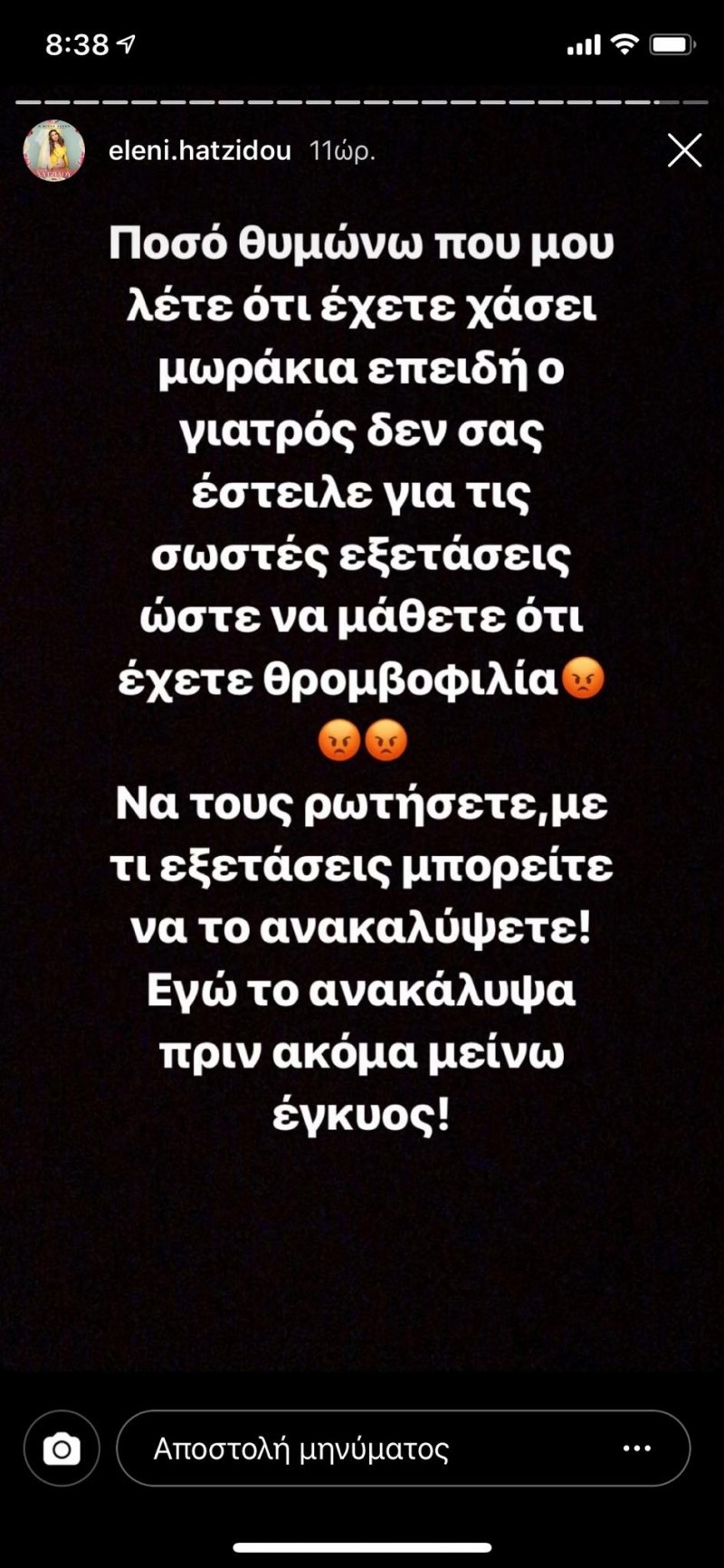The width and height of the screenshot is (724, 1568).
Task: Open the three-dot options in the message bar
Action: (x=637, y=1448)
